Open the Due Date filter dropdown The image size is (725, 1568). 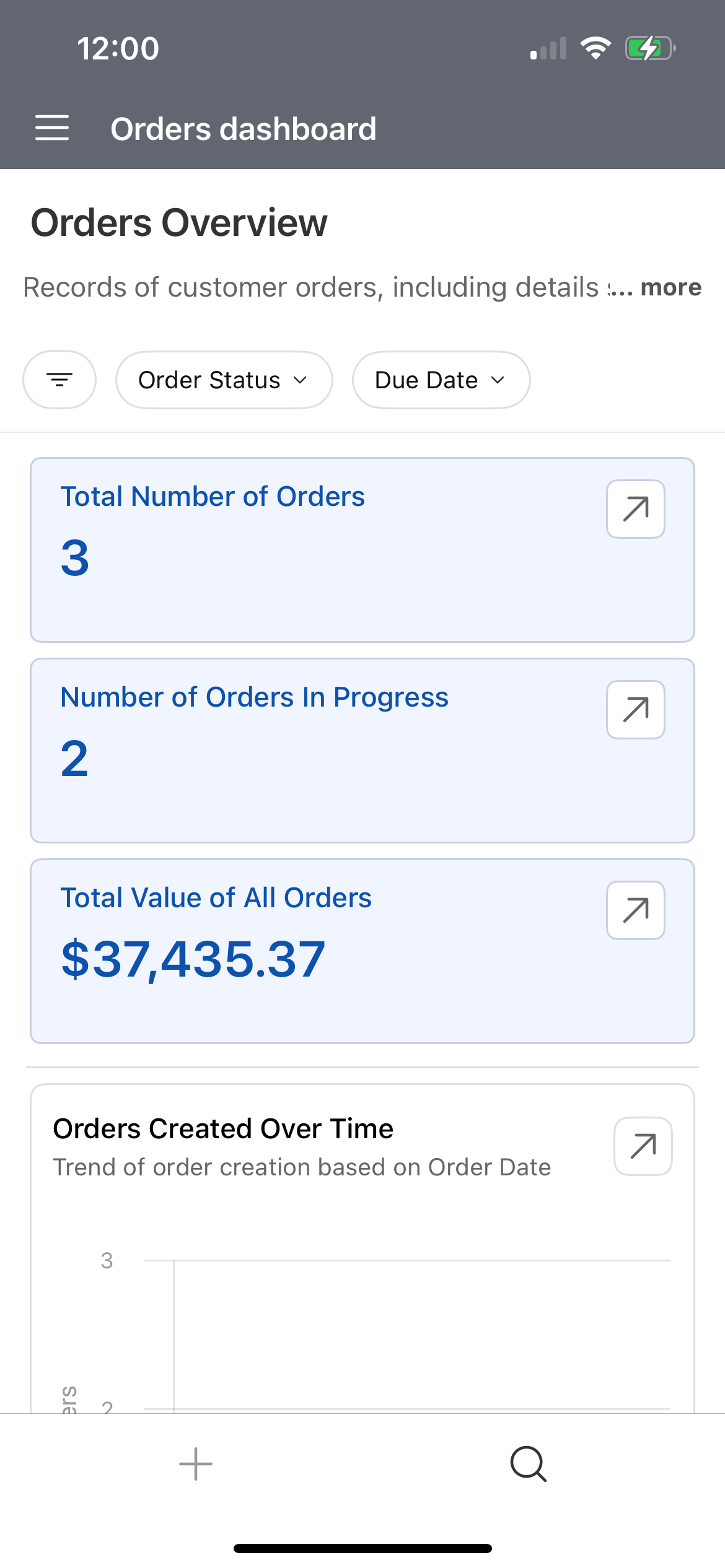[441, 380]
